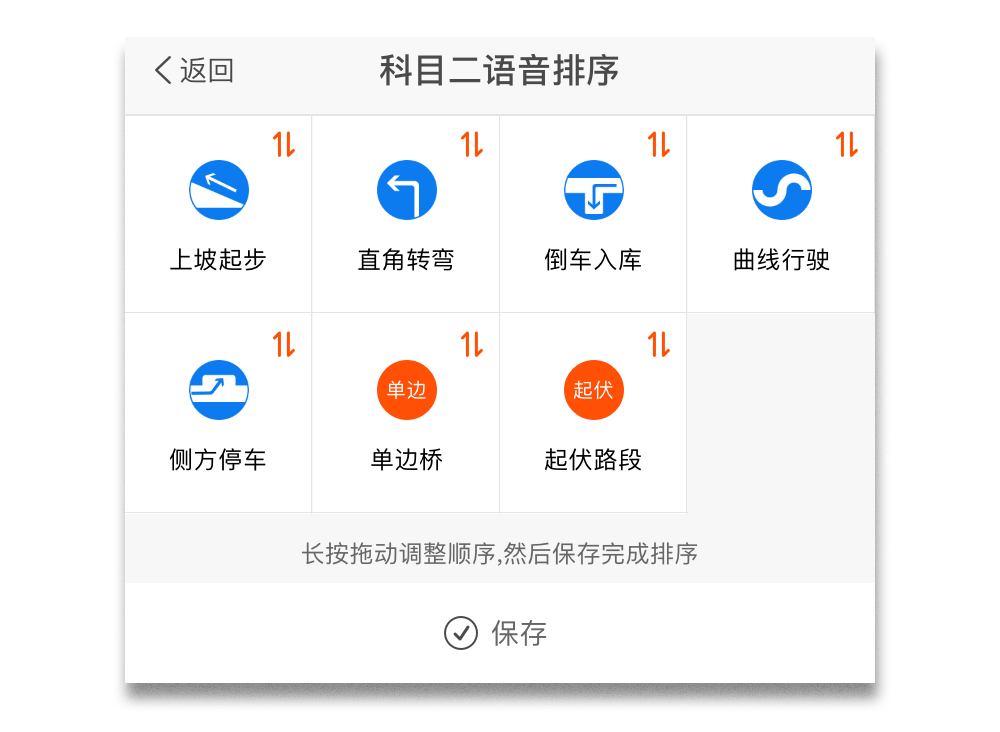Select the 起伏路段 grid item

pos(593,414)
